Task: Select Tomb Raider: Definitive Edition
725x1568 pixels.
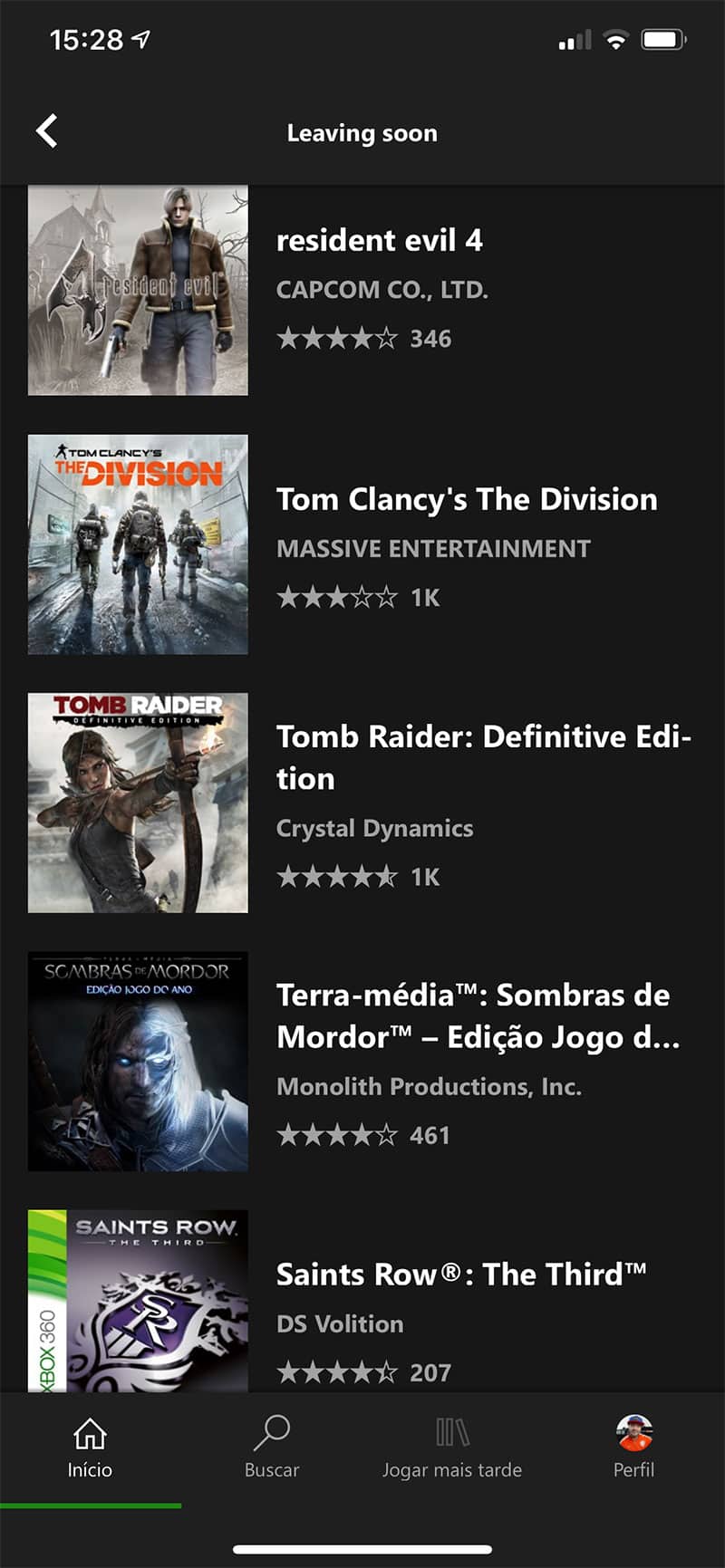Action: [x=362, y=803]
